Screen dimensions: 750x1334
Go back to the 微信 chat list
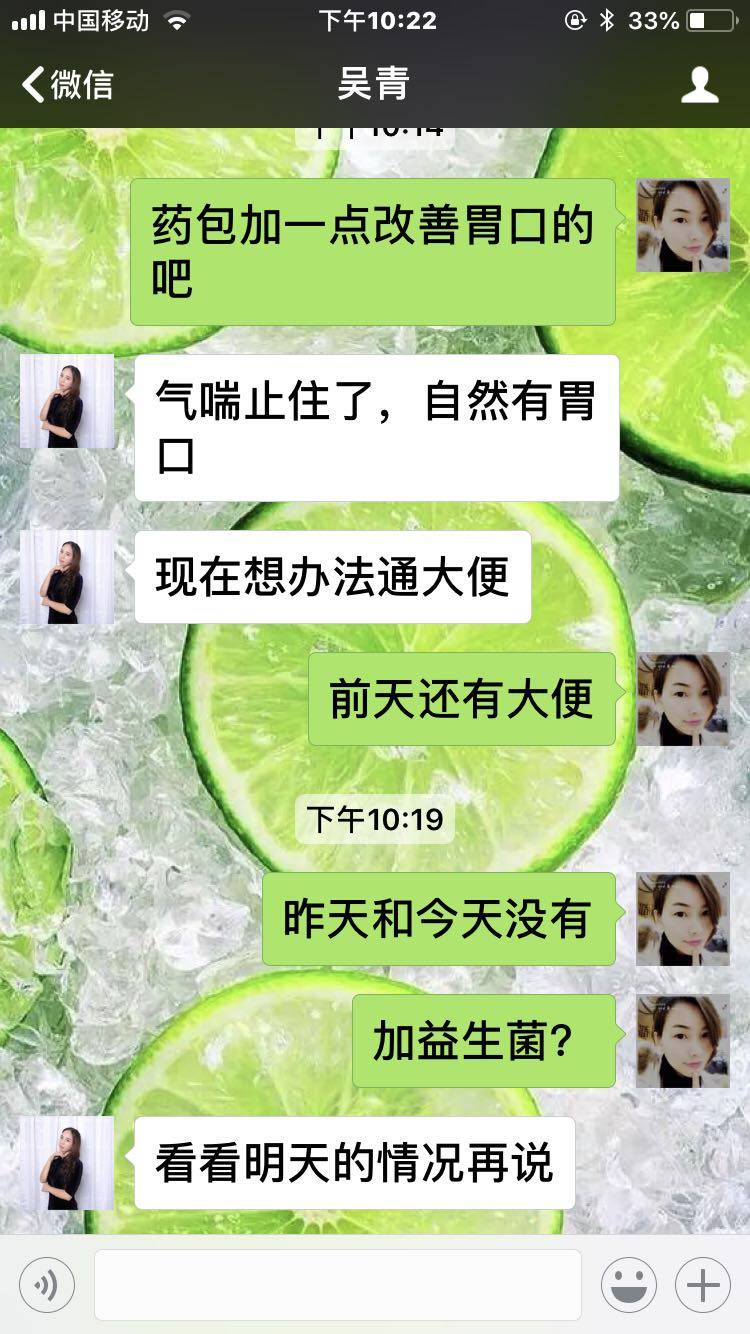point(68,85)
